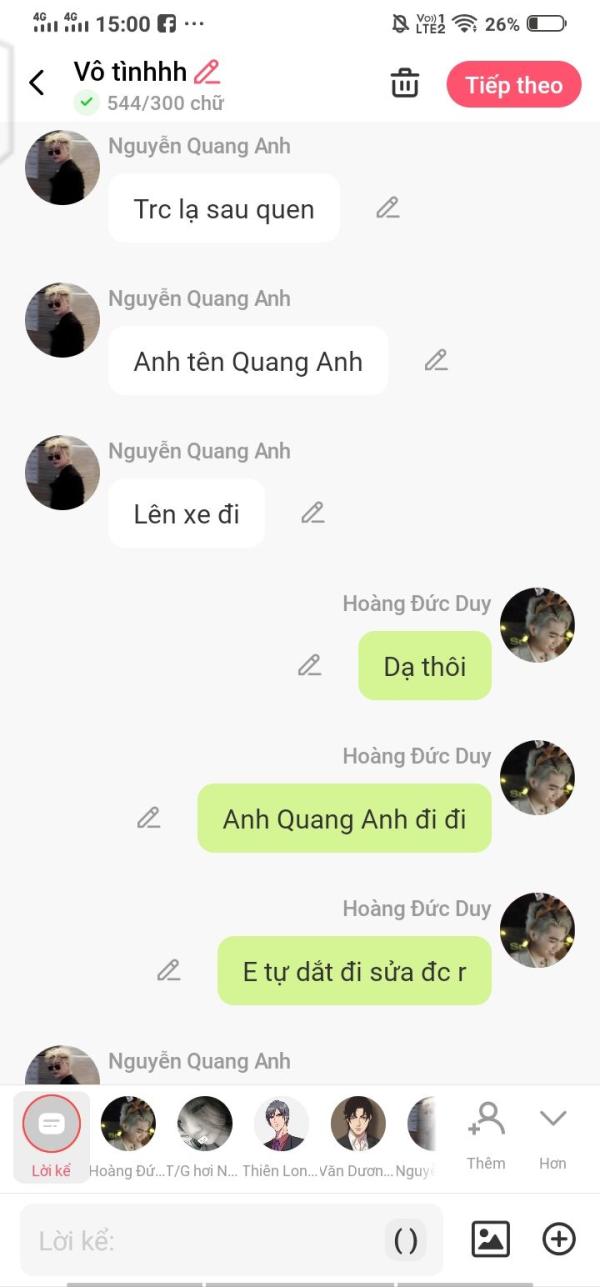Focus the Lời kể text input
This screenshot has width=600, height=1287.
200,1241
